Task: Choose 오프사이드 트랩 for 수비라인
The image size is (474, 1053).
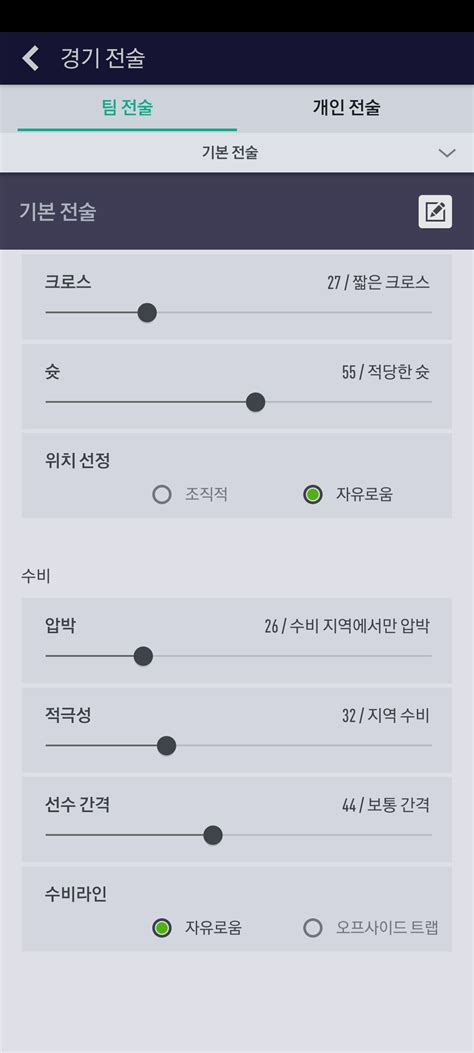Action: click(x=371, y=928)
